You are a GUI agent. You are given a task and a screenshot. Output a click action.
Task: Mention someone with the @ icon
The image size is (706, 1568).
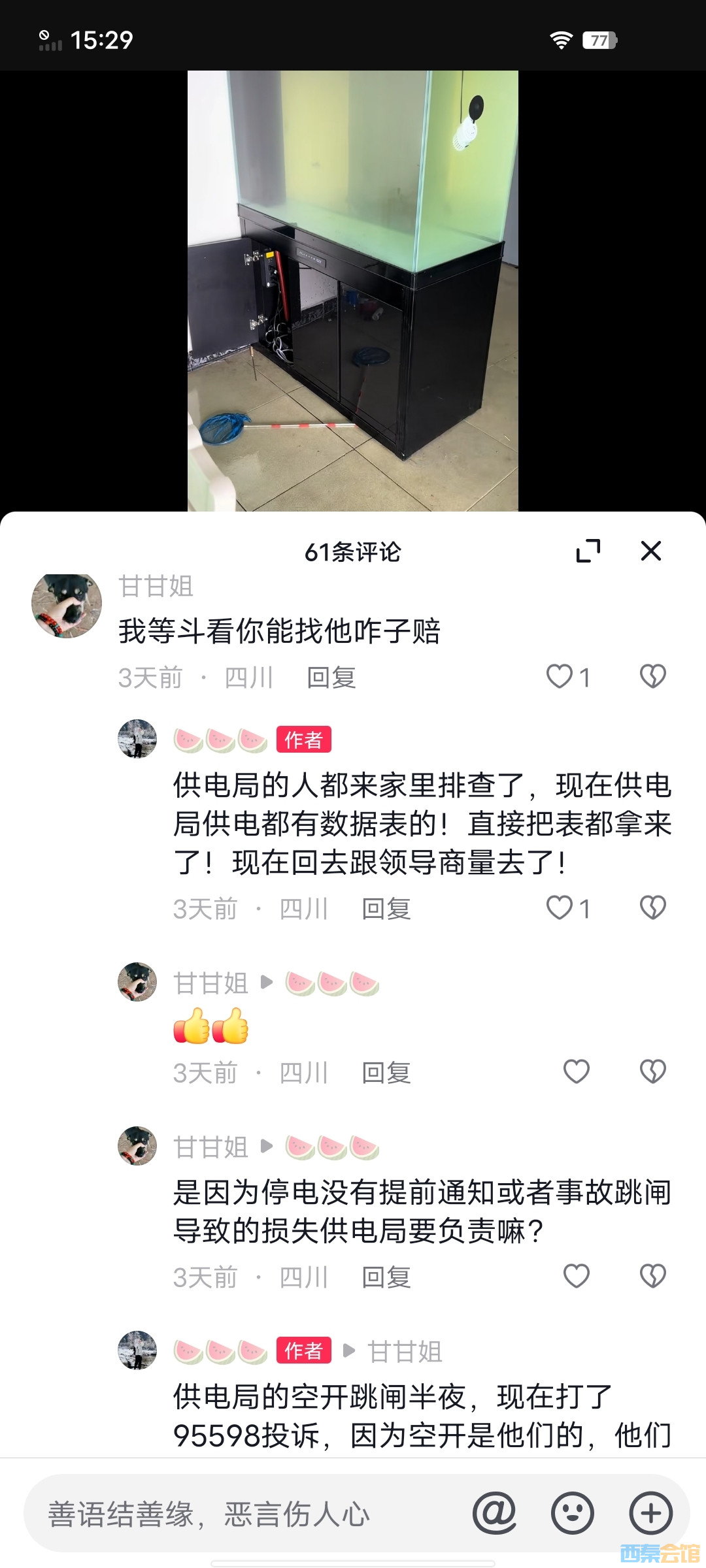click(495, 1513)
